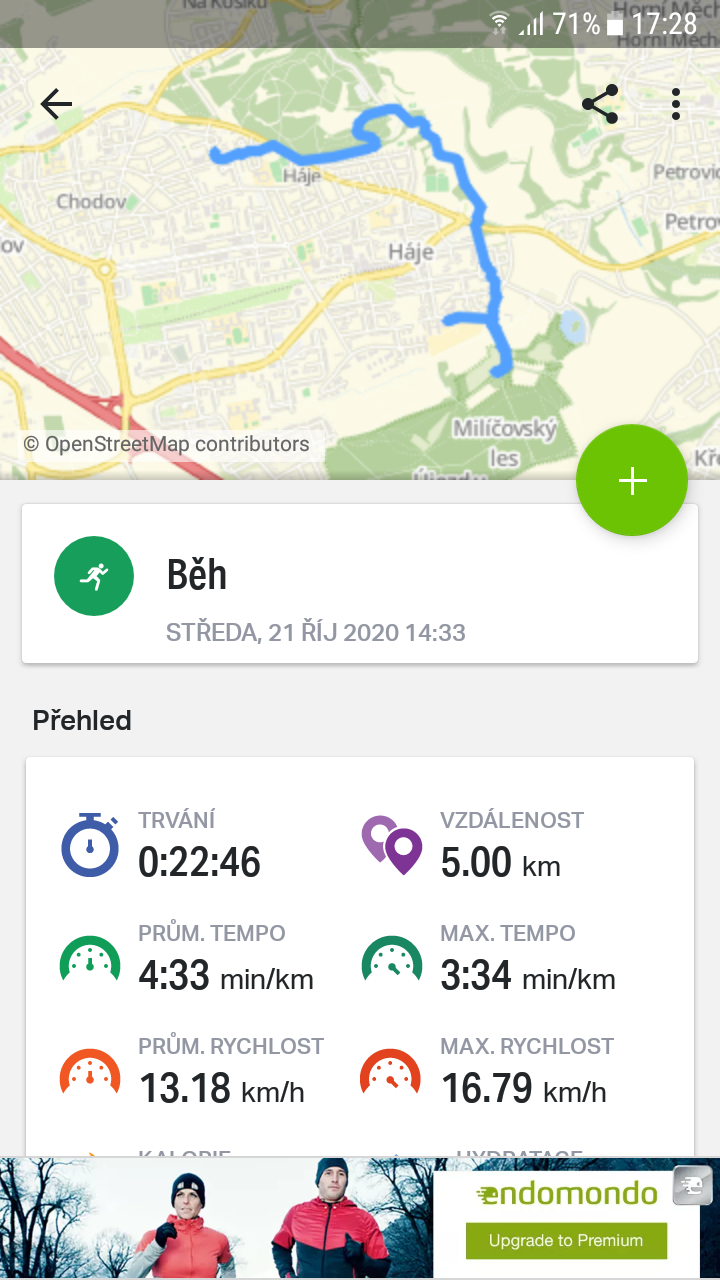The height and width of the screenshot is (1280, 720).
Task: Go back using the arrow icon
Action: (56, 104)
